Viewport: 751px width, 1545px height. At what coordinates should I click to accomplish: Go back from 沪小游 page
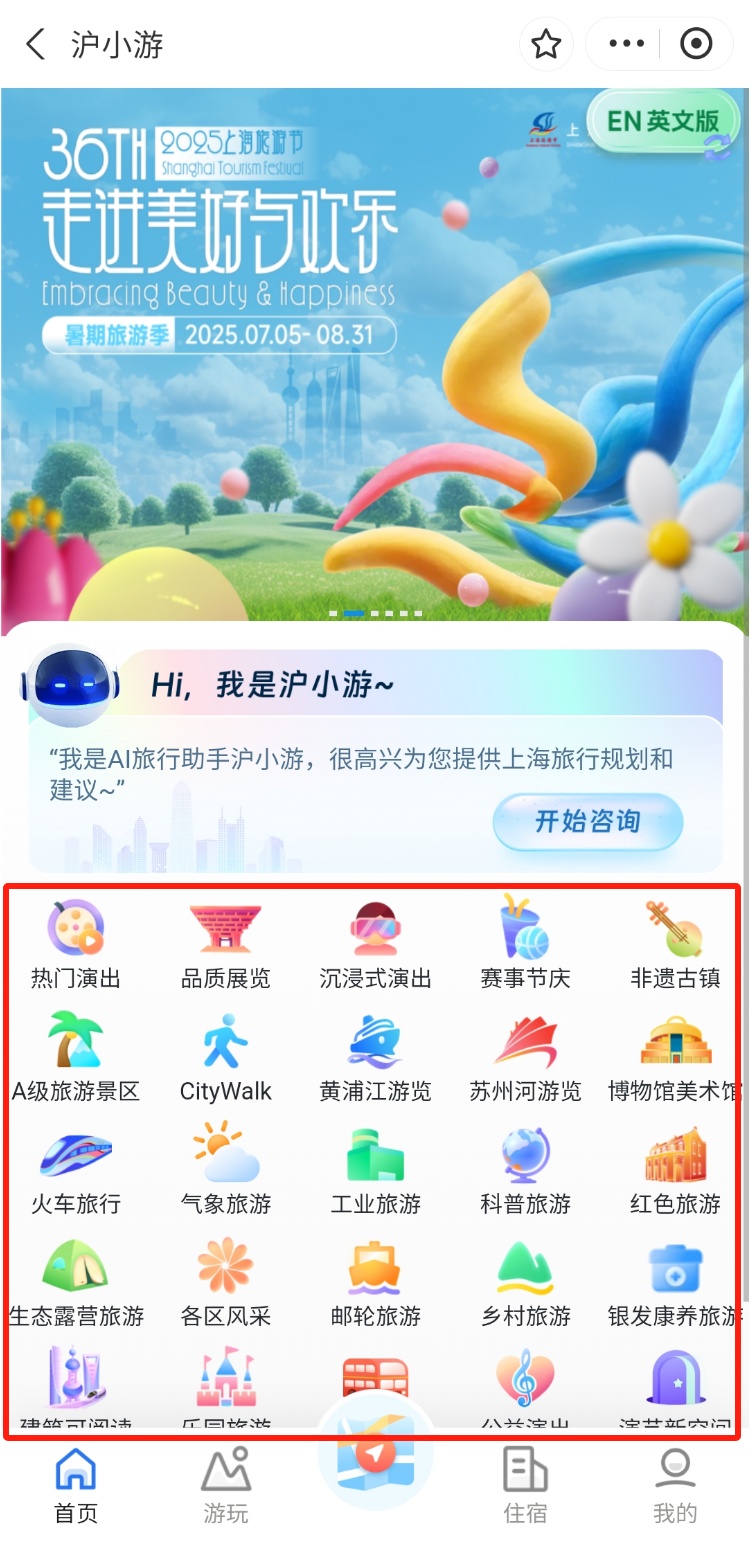point(36,44)
